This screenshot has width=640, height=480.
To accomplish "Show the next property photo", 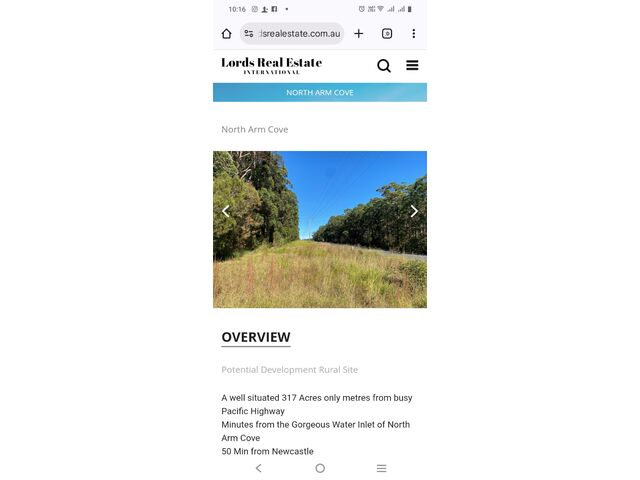I will (414, 211).
